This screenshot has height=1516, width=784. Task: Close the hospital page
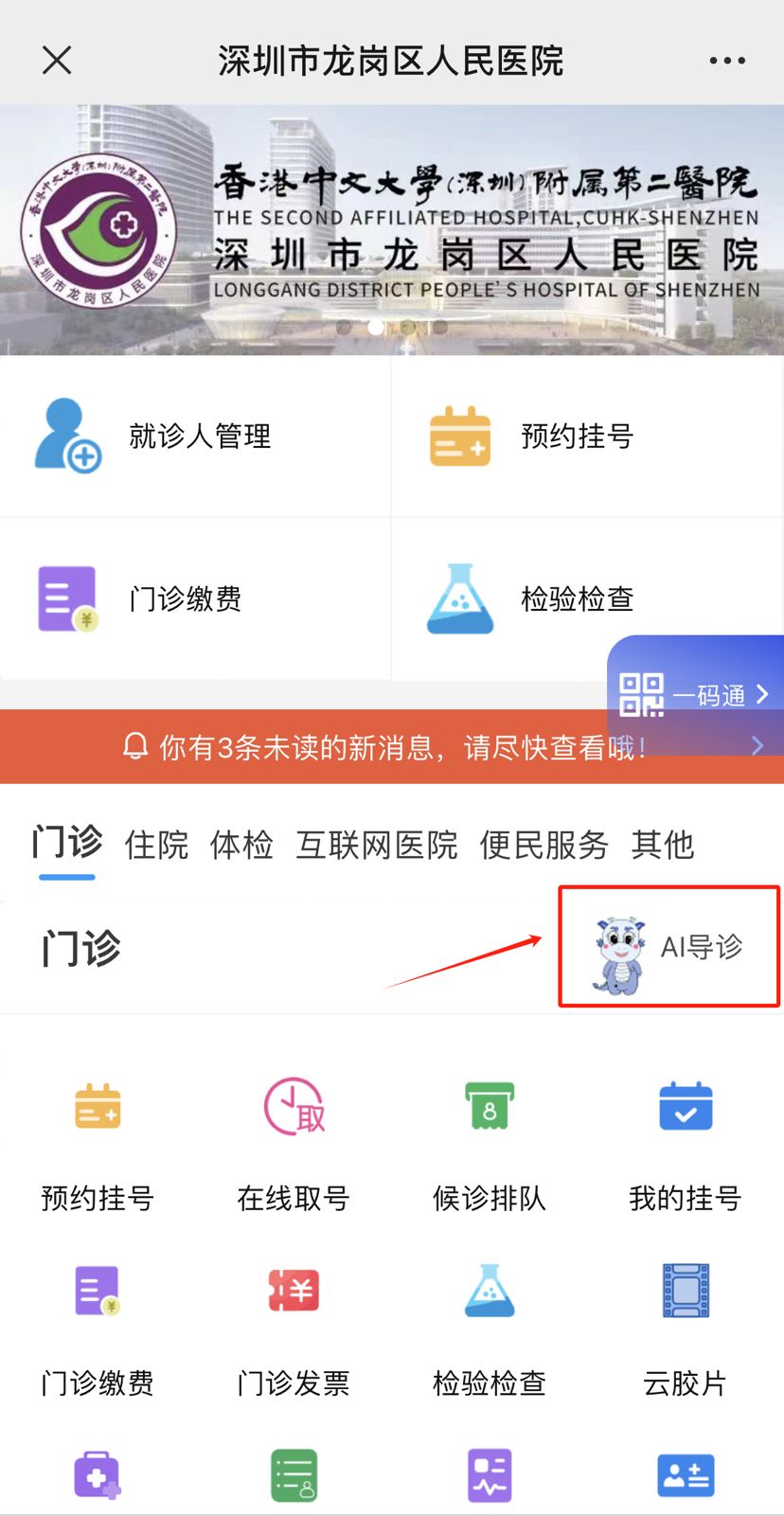pos(57,61)
